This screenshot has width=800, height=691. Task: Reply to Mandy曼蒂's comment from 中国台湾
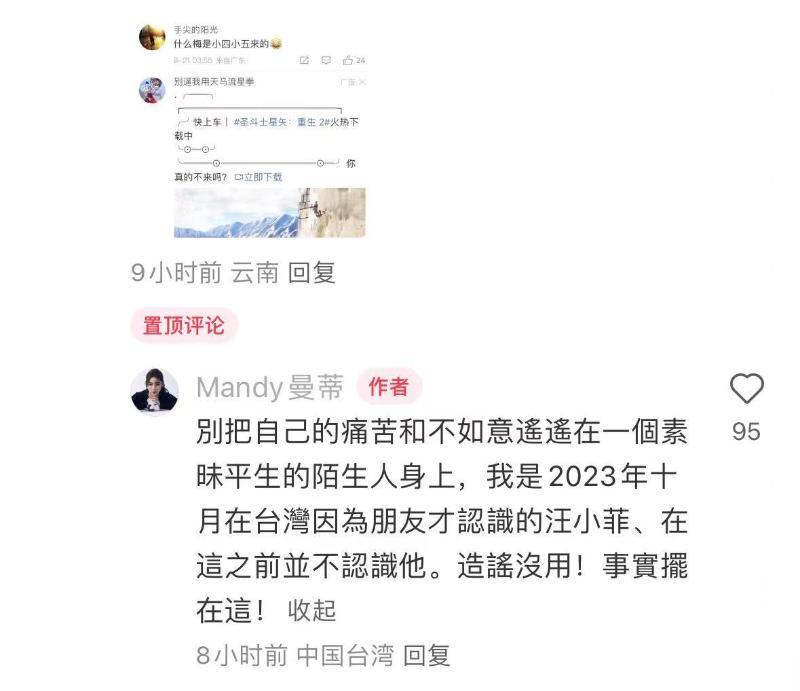(x=426, y=656)
